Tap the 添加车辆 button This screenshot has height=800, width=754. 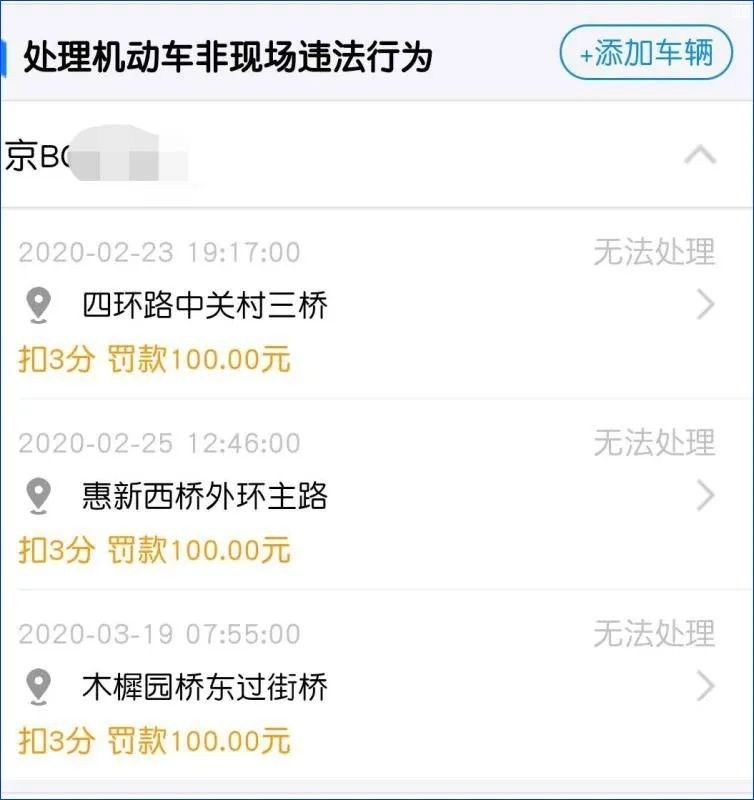[x=646, y=53]
